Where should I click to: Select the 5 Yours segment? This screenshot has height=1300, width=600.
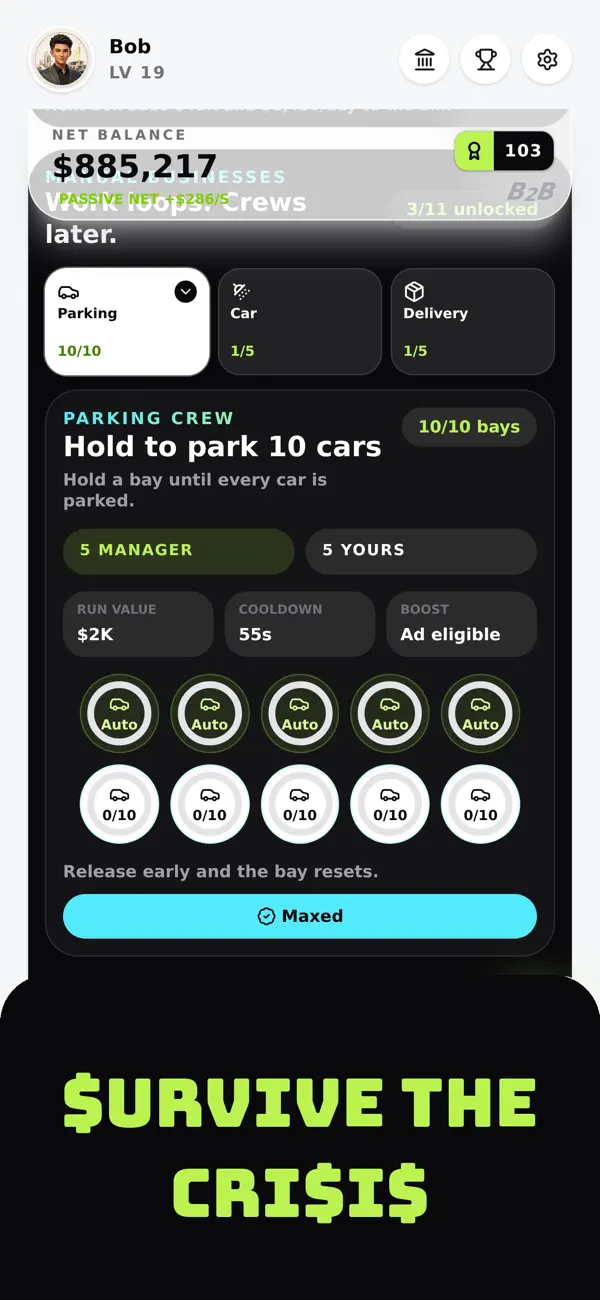click(421, 551)
